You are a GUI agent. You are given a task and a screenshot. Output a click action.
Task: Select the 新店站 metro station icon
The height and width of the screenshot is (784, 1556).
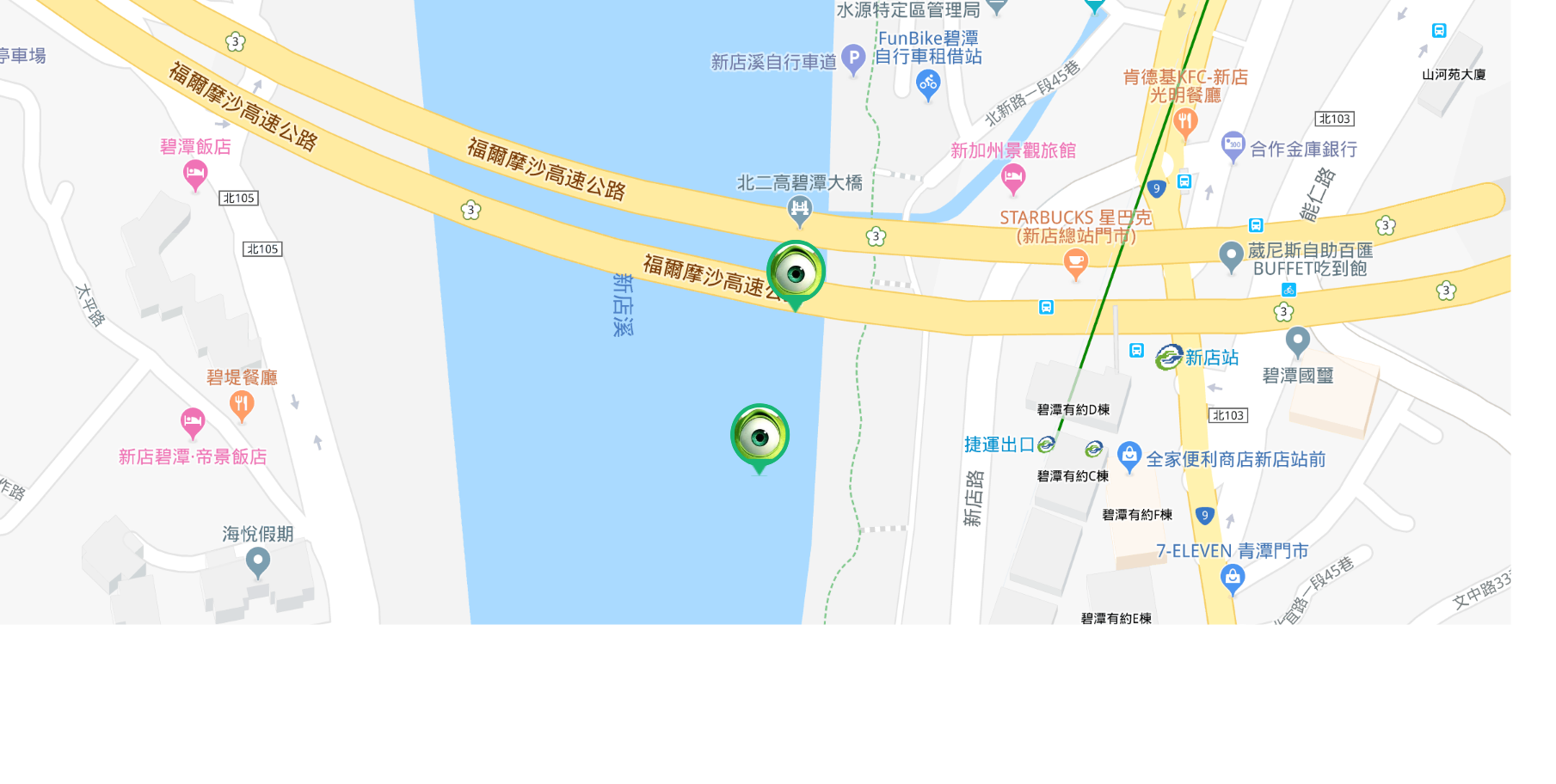tap(1168, 357)
